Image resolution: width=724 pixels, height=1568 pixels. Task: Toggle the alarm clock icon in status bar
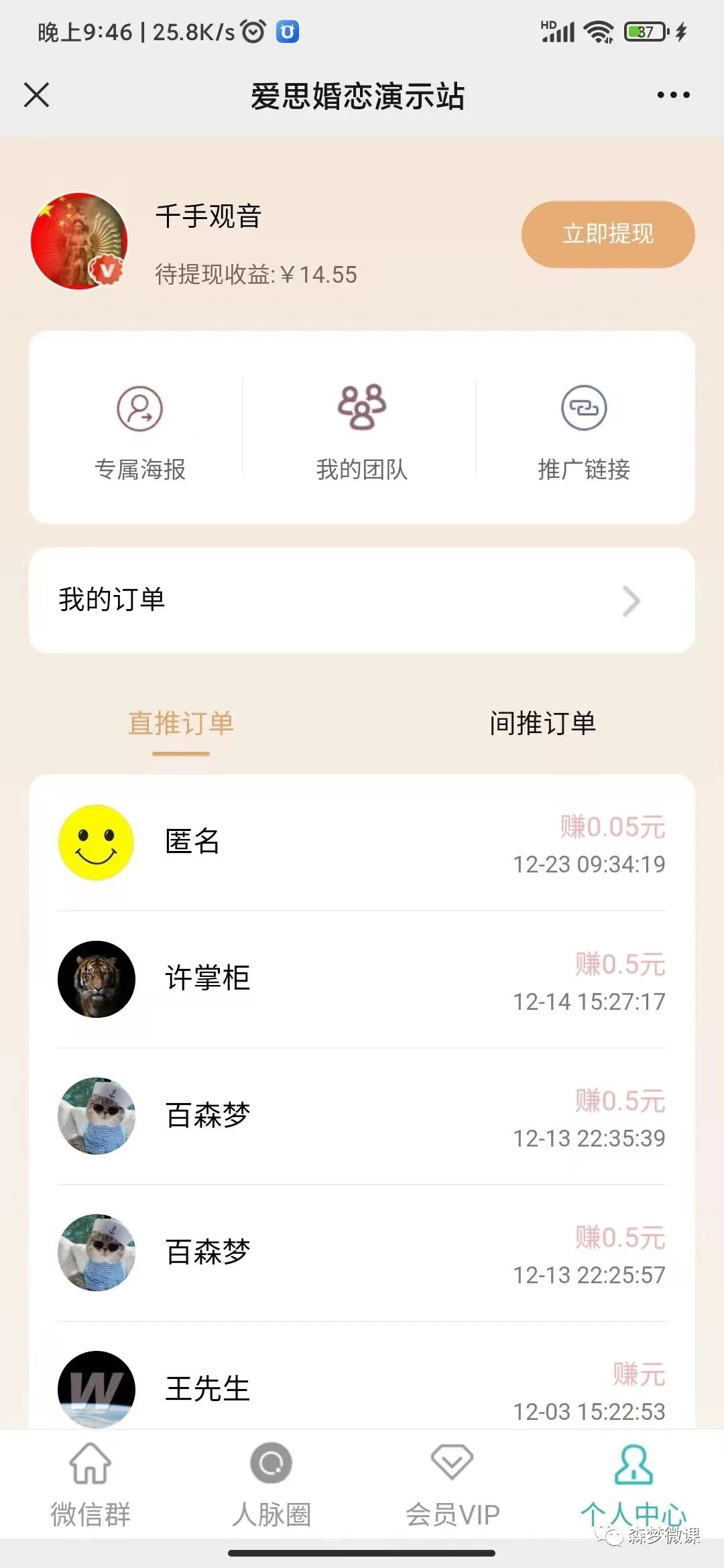coord(253,29)
